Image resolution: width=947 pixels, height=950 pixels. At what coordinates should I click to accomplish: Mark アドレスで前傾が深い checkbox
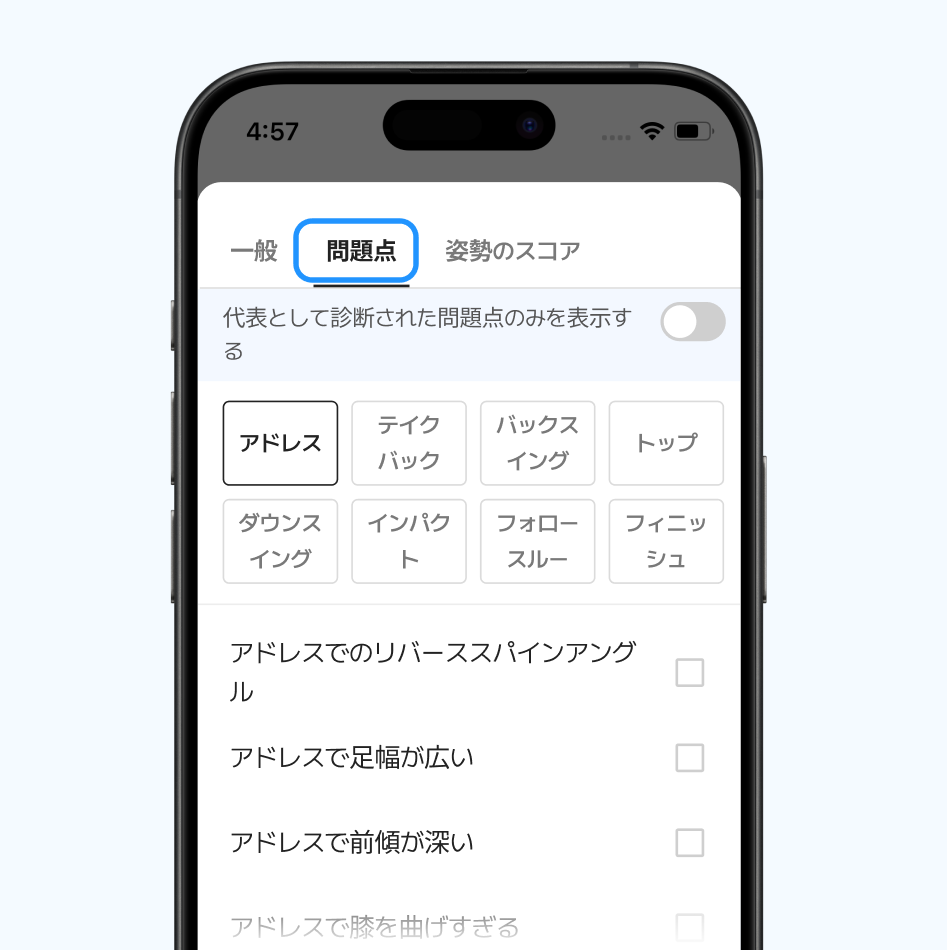tap(689, 843)
